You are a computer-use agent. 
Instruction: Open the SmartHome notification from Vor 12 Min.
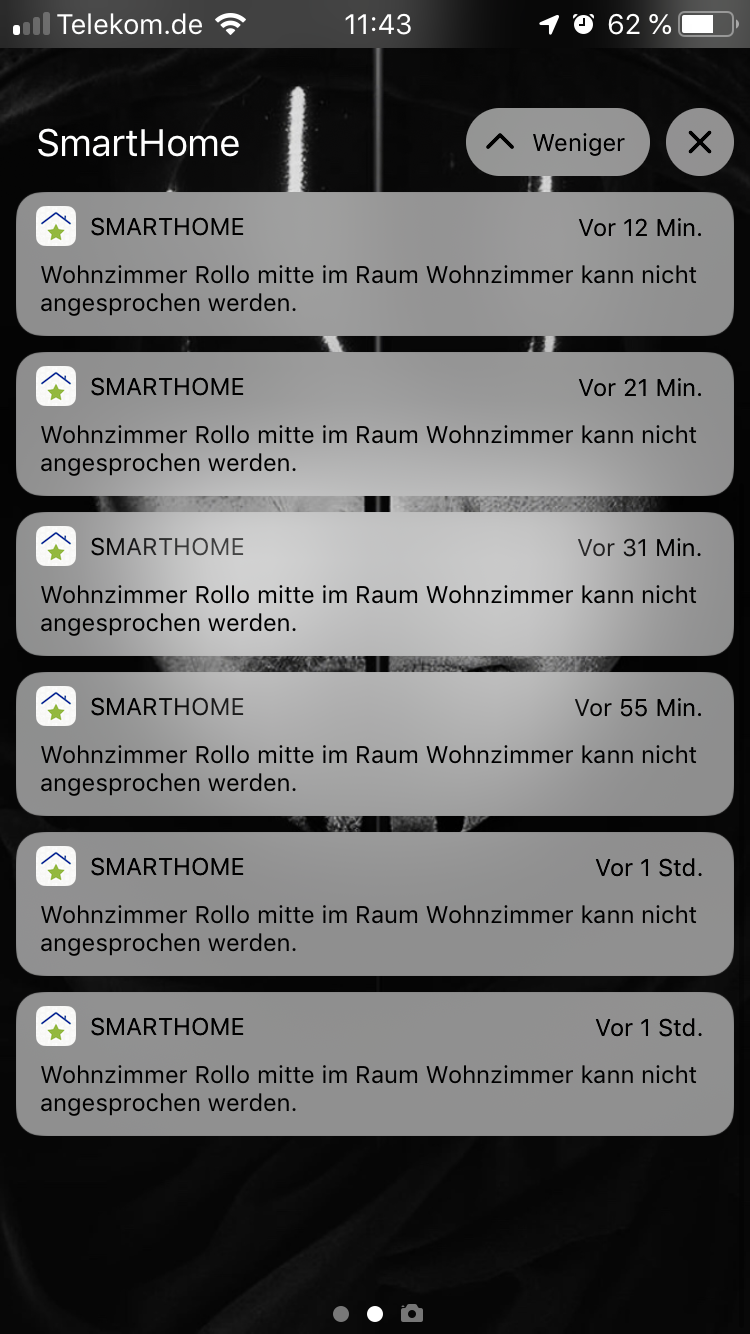pyautogui.click(x=375, y=264)
